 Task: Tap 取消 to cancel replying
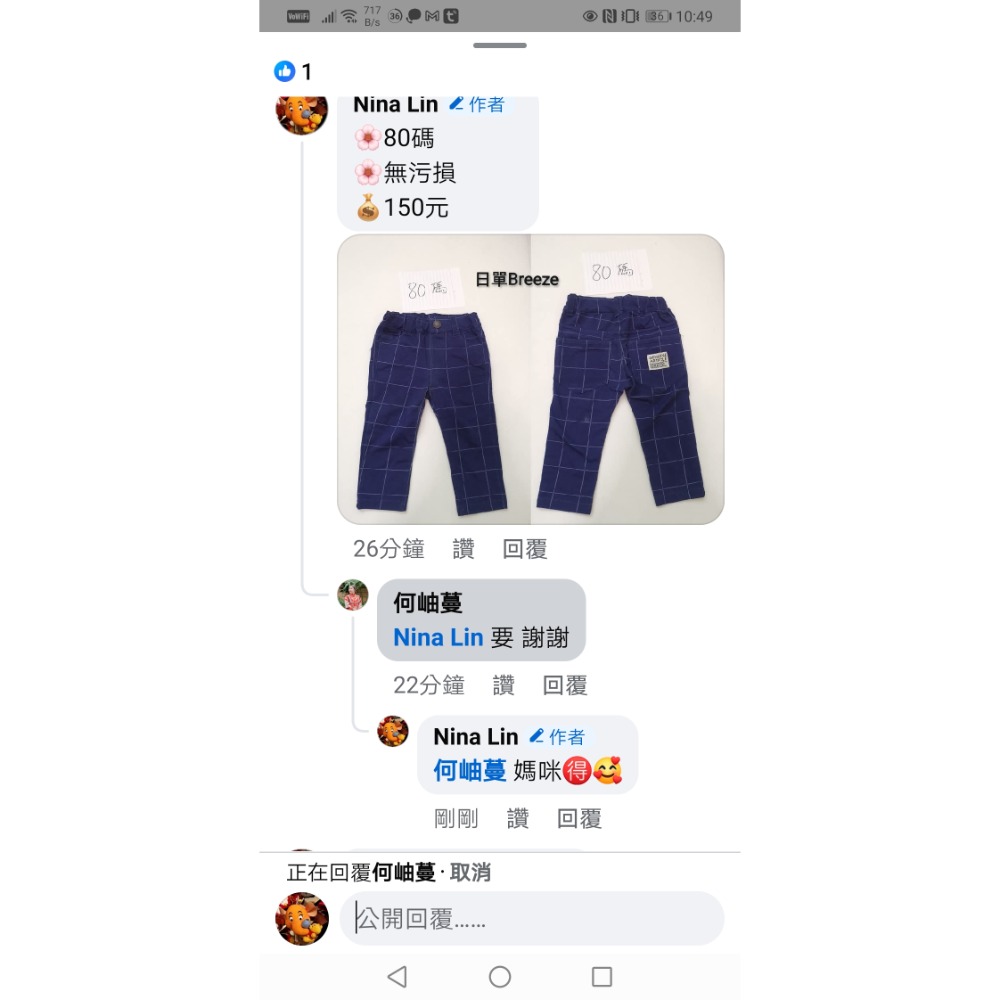[470, 872]
